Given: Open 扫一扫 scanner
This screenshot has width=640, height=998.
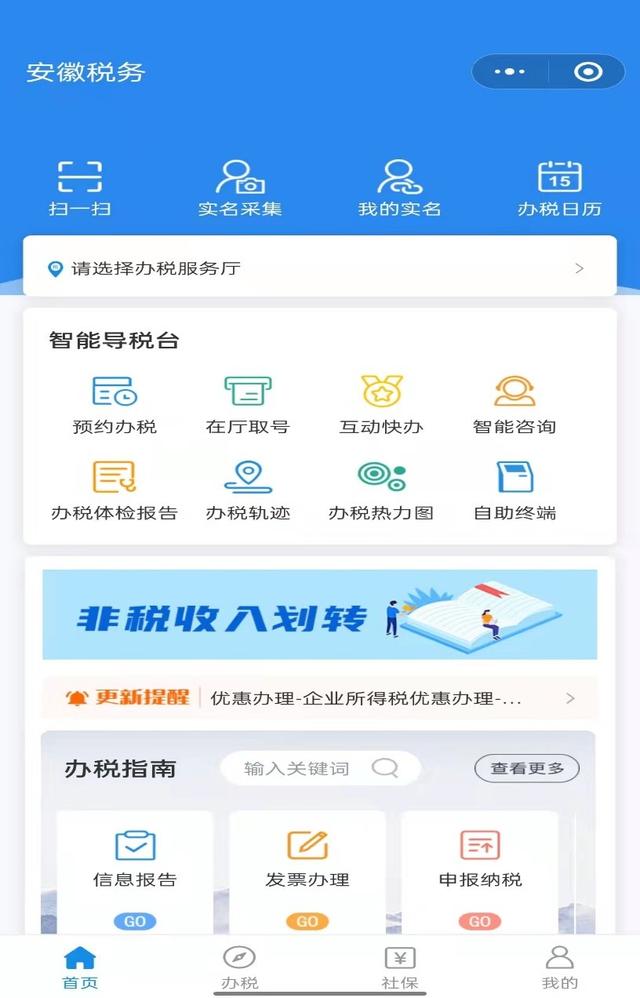Looking at the screenshot, I should coord(80,188).
